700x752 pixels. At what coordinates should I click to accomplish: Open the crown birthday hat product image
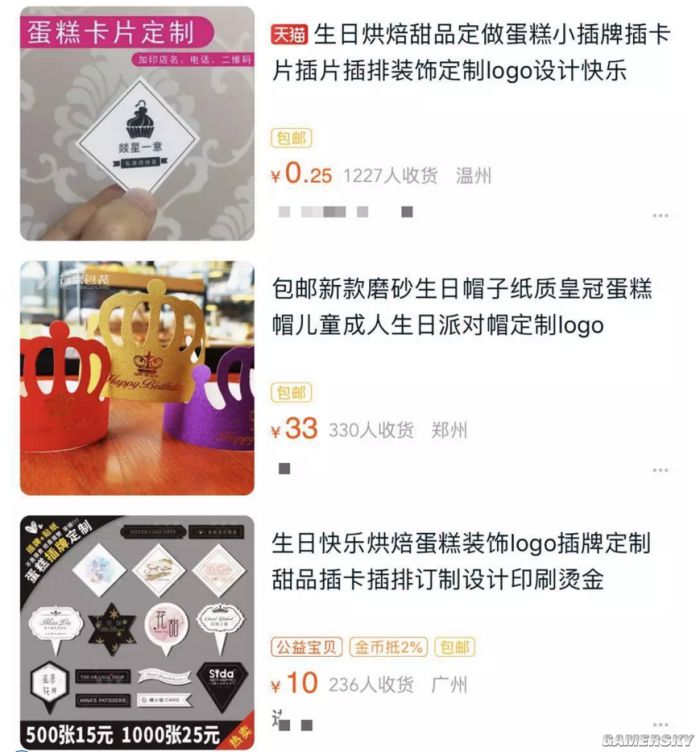pyautogui.click(x=137, y=378)
